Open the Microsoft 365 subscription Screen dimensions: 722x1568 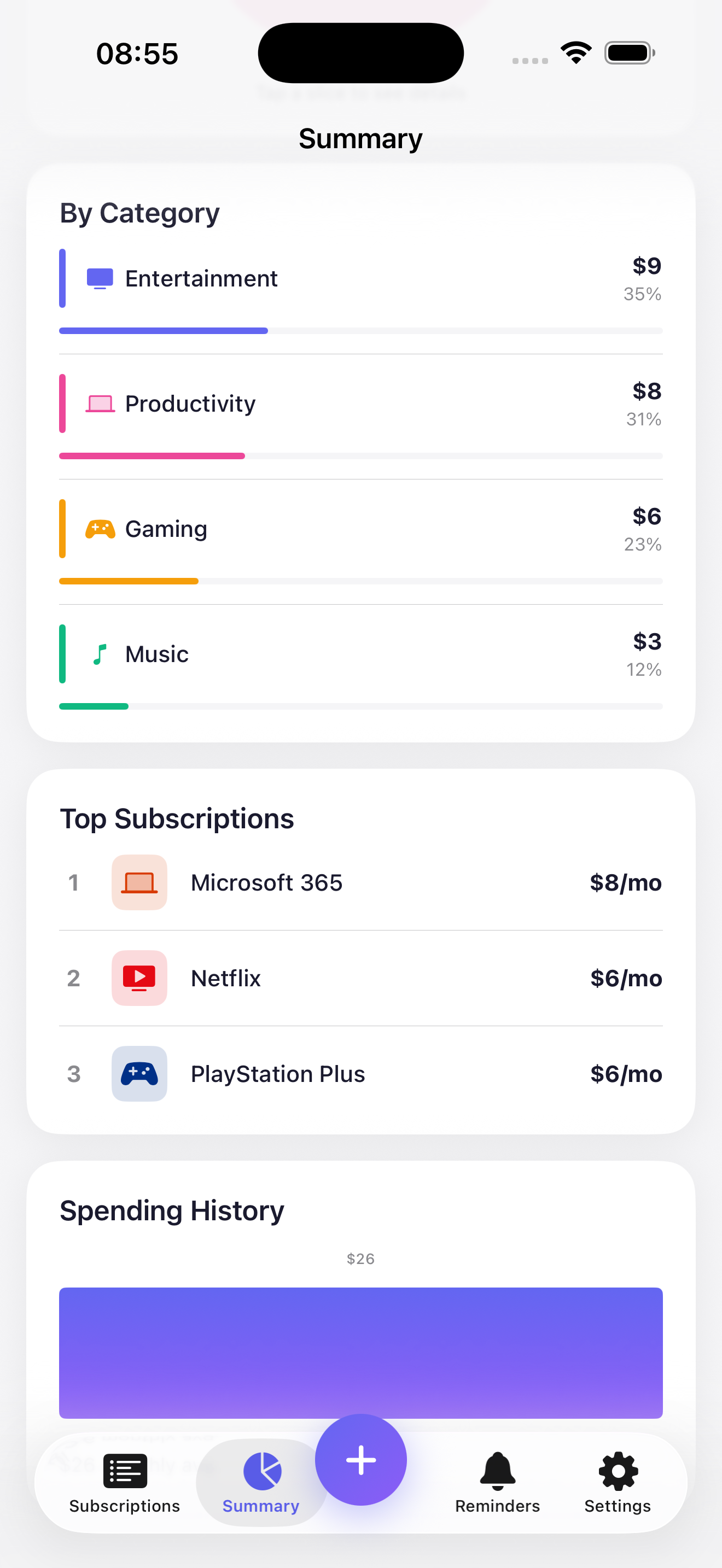point(360,882)
